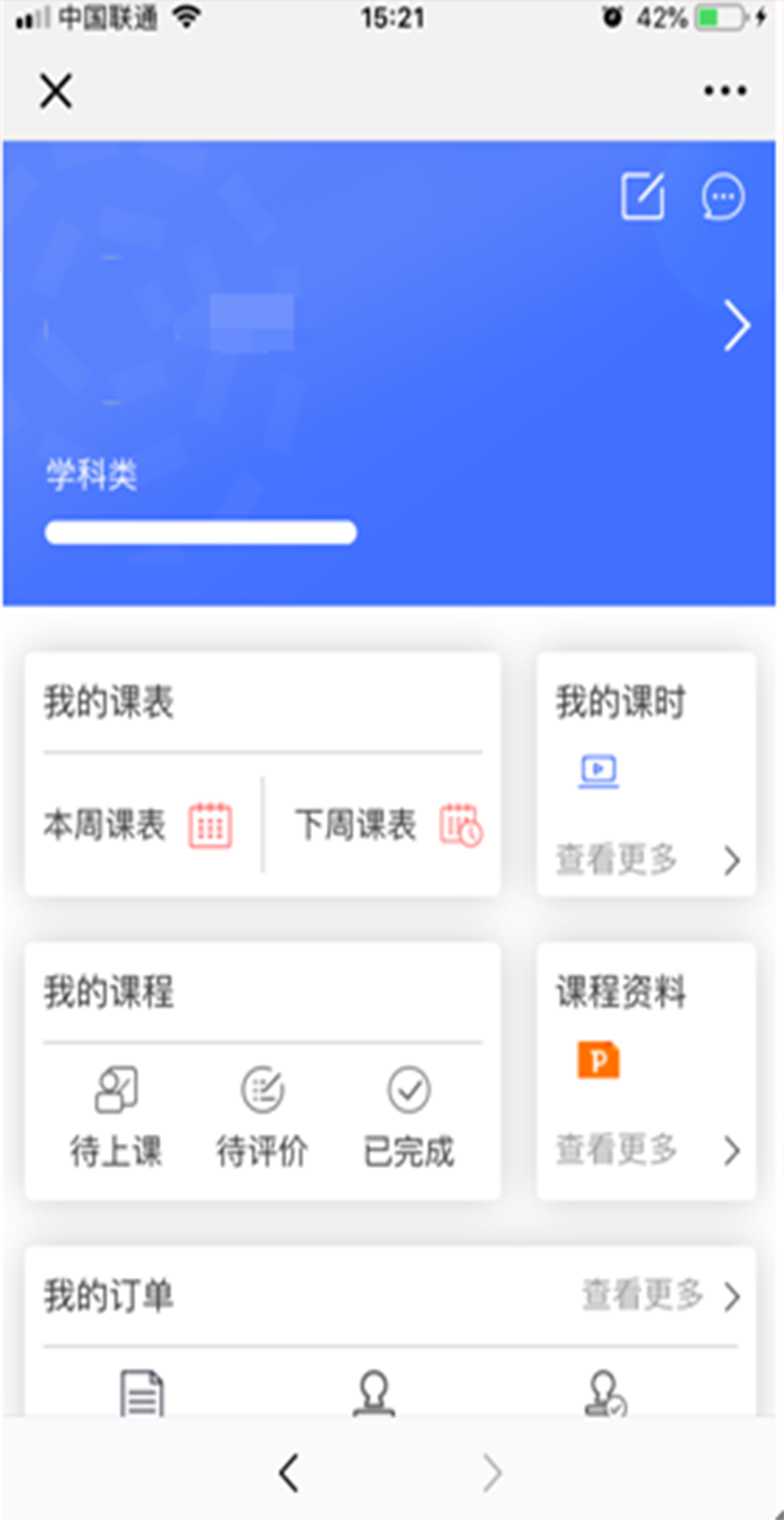
Task: Open 待评价 courses awaiting review
Action: click(263, 1117)
